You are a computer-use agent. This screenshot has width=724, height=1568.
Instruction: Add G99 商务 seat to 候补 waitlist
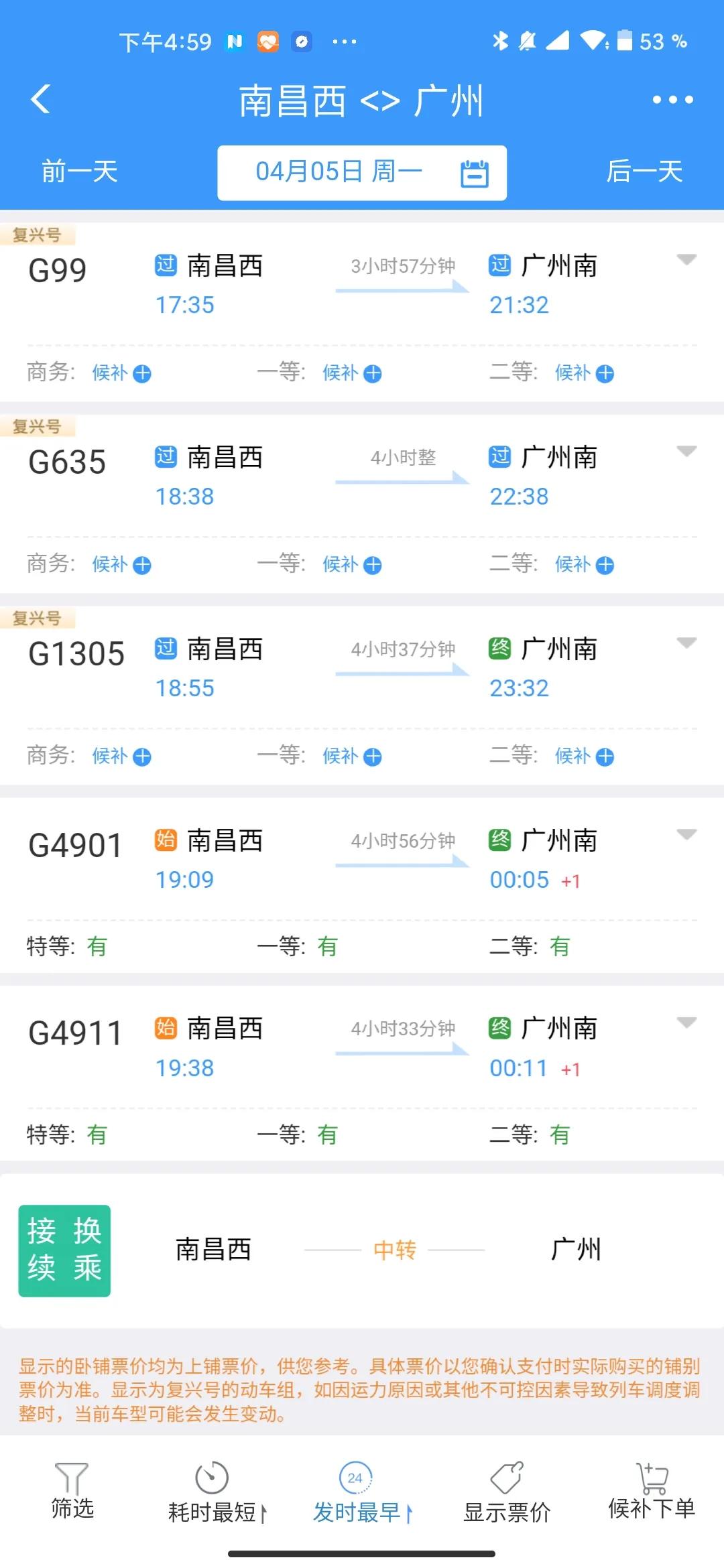121,373
